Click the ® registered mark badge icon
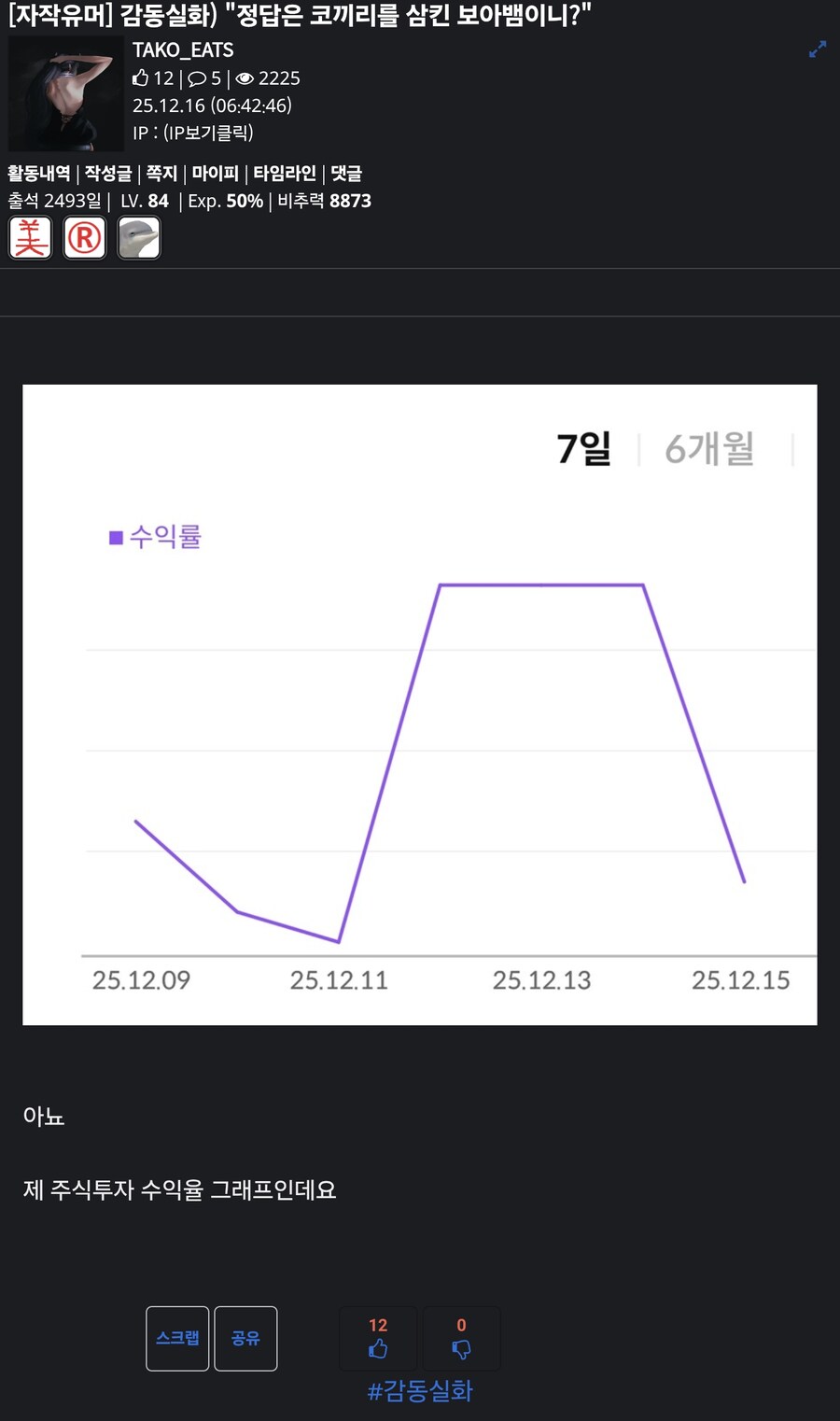The height and width of the screenshot is (1421, 840). click(84, 238)
